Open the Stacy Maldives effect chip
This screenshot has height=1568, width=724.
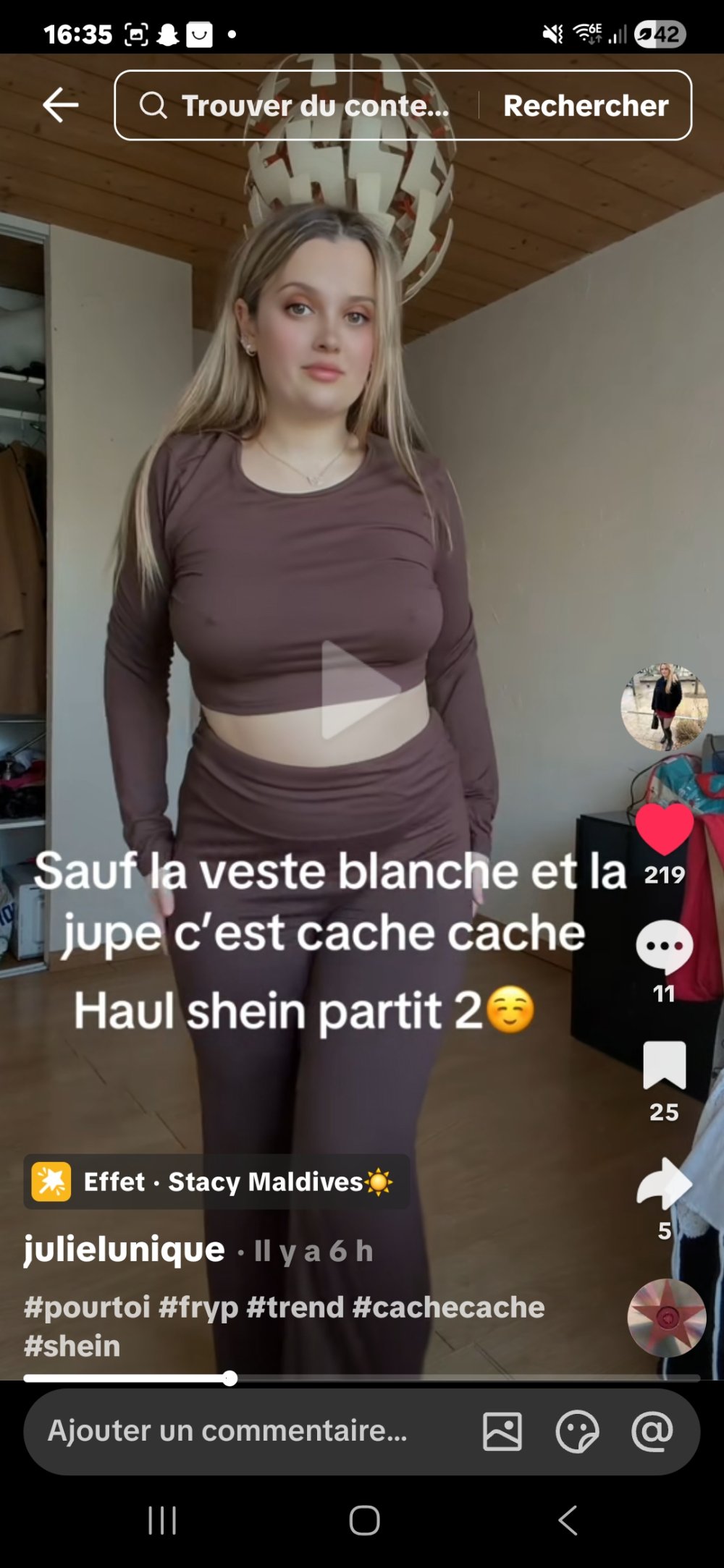[217, 1182]
